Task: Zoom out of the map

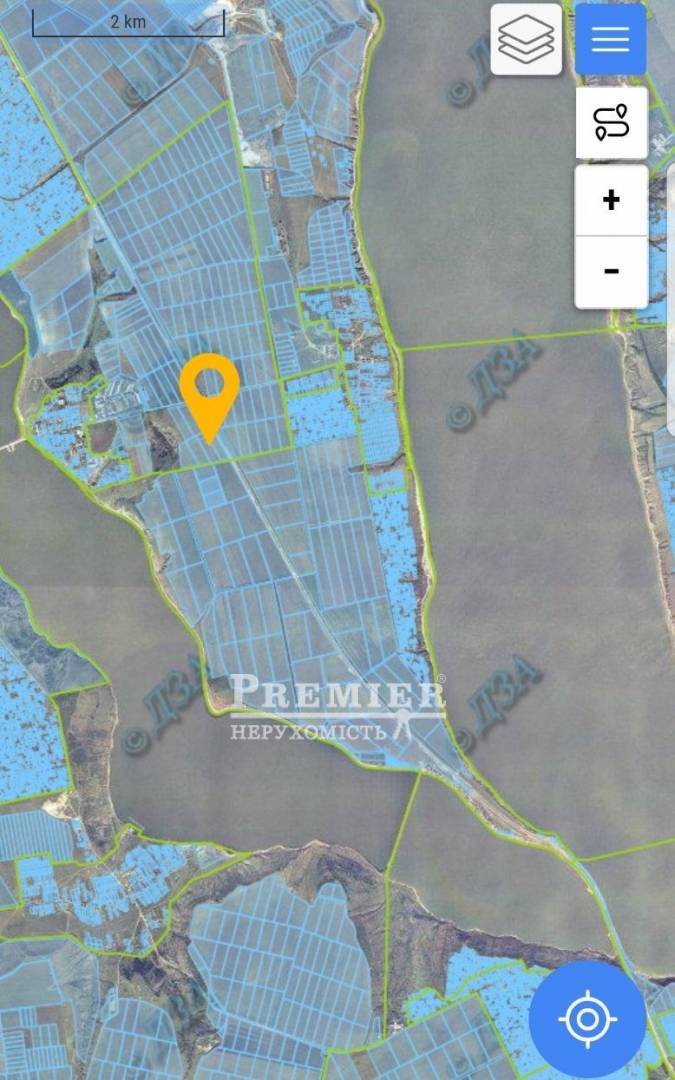Action: tap(611, 272)
